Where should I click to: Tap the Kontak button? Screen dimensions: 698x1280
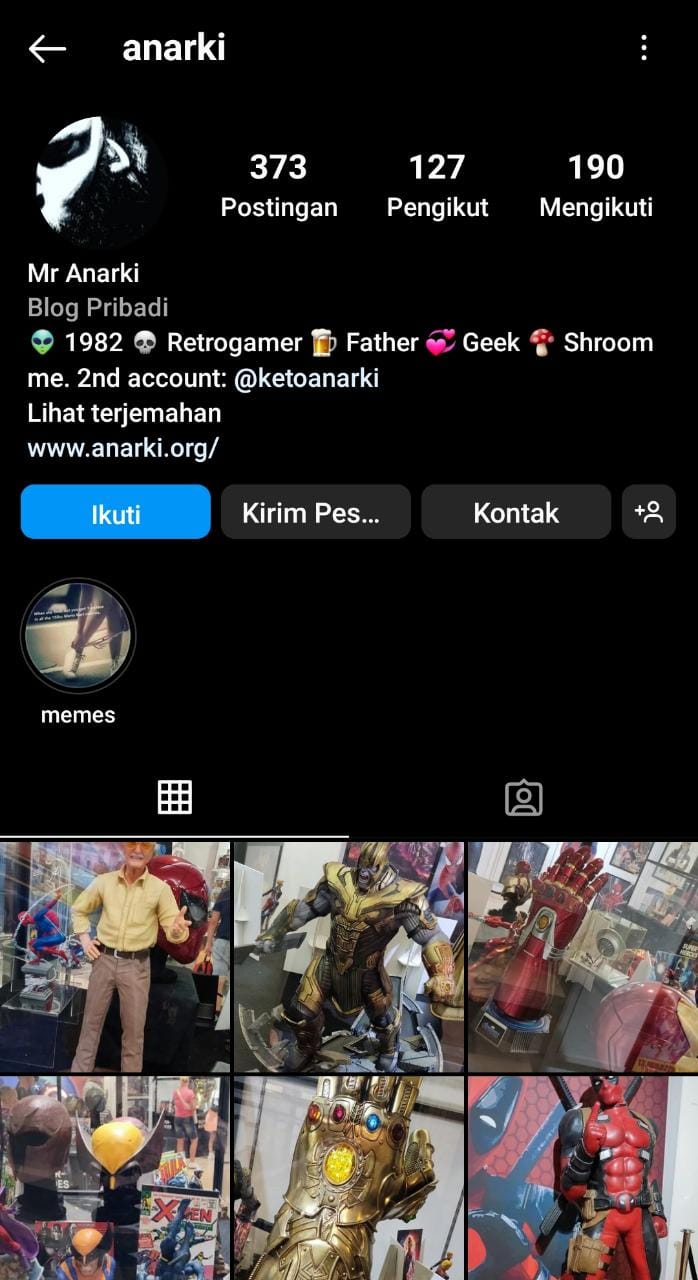pyautogui.click(x=516, y=513)
